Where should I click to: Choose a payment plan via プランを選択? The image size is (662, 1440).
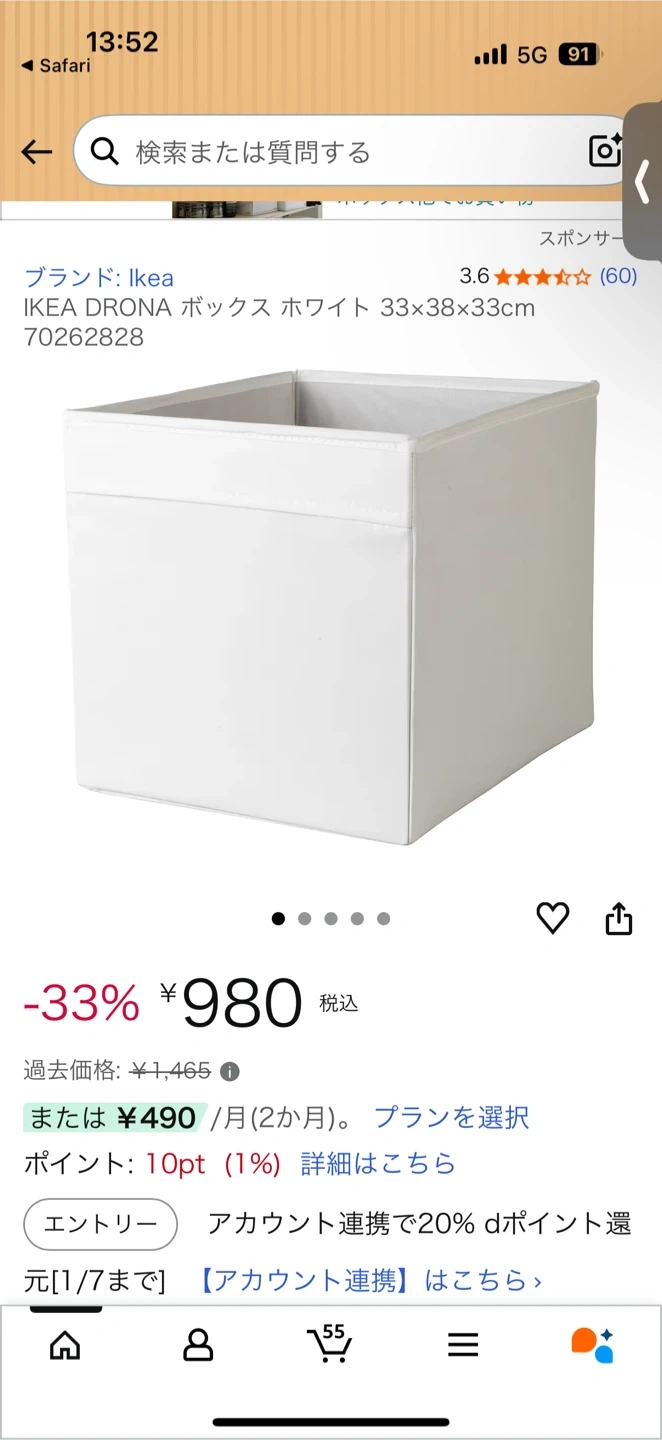(x=452, y=1117)
